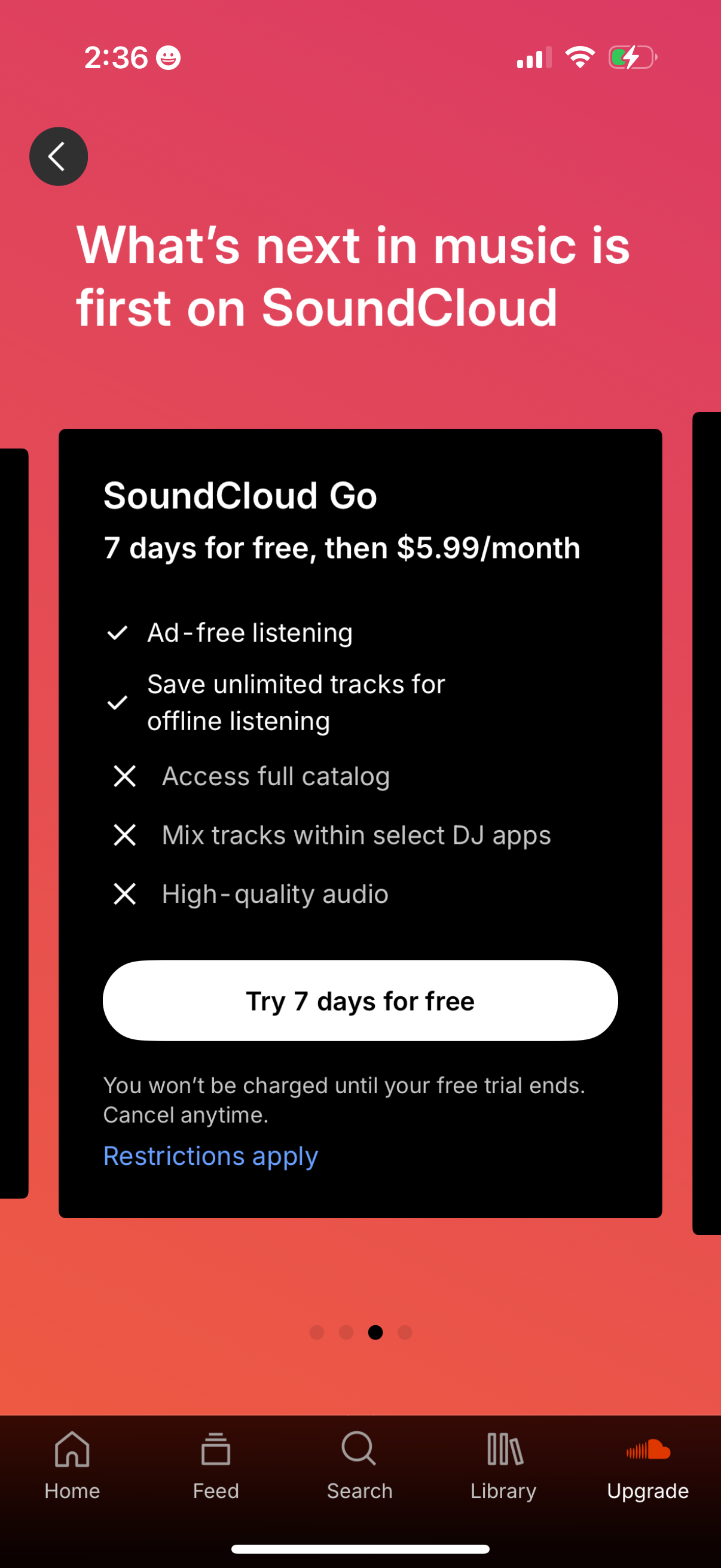The image size is (721, 1568).
Task: Open the Restrictions apply link
Action: pyautogui.click(x=210, y=1155)
